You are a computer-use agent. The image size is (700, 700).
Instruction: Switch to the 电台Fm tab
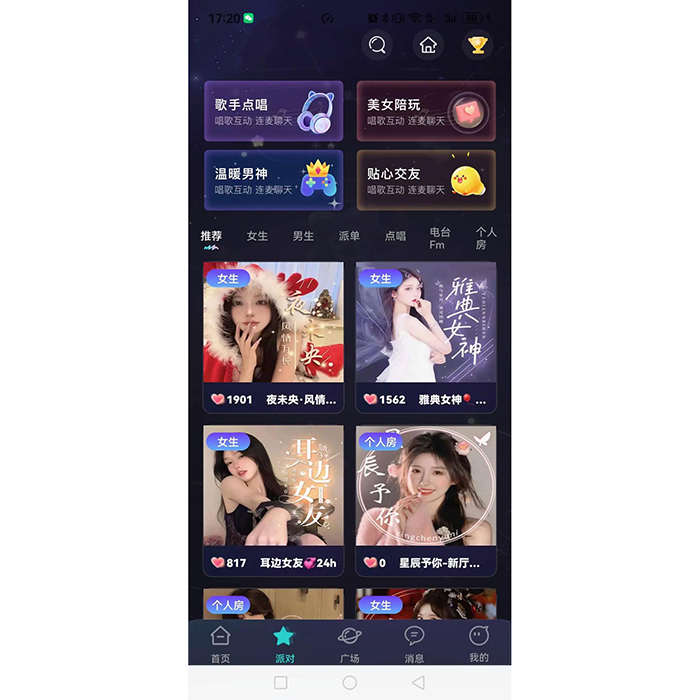(x=440, y=237)
